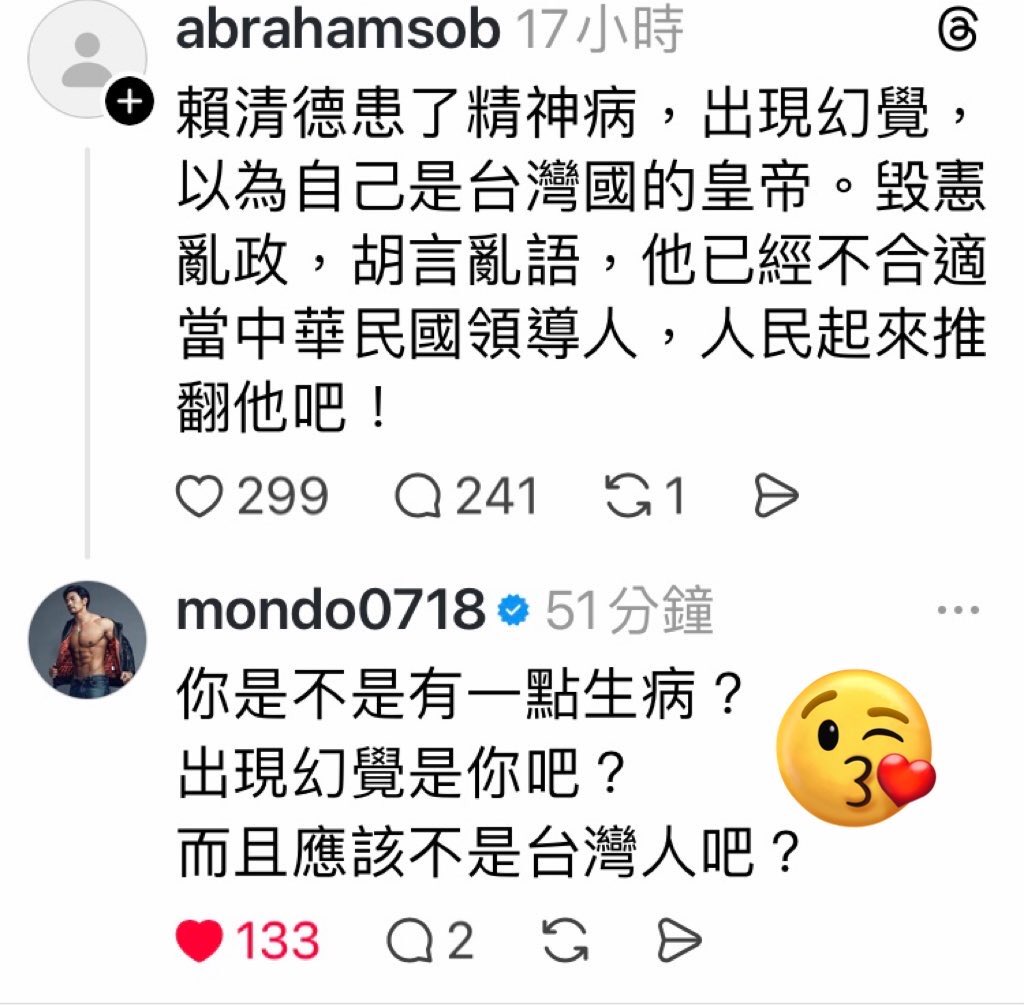Open the overflow menu on mondo0718's reply
The height and width of the screenshot is (1007, 1024).
click(955, 609)
